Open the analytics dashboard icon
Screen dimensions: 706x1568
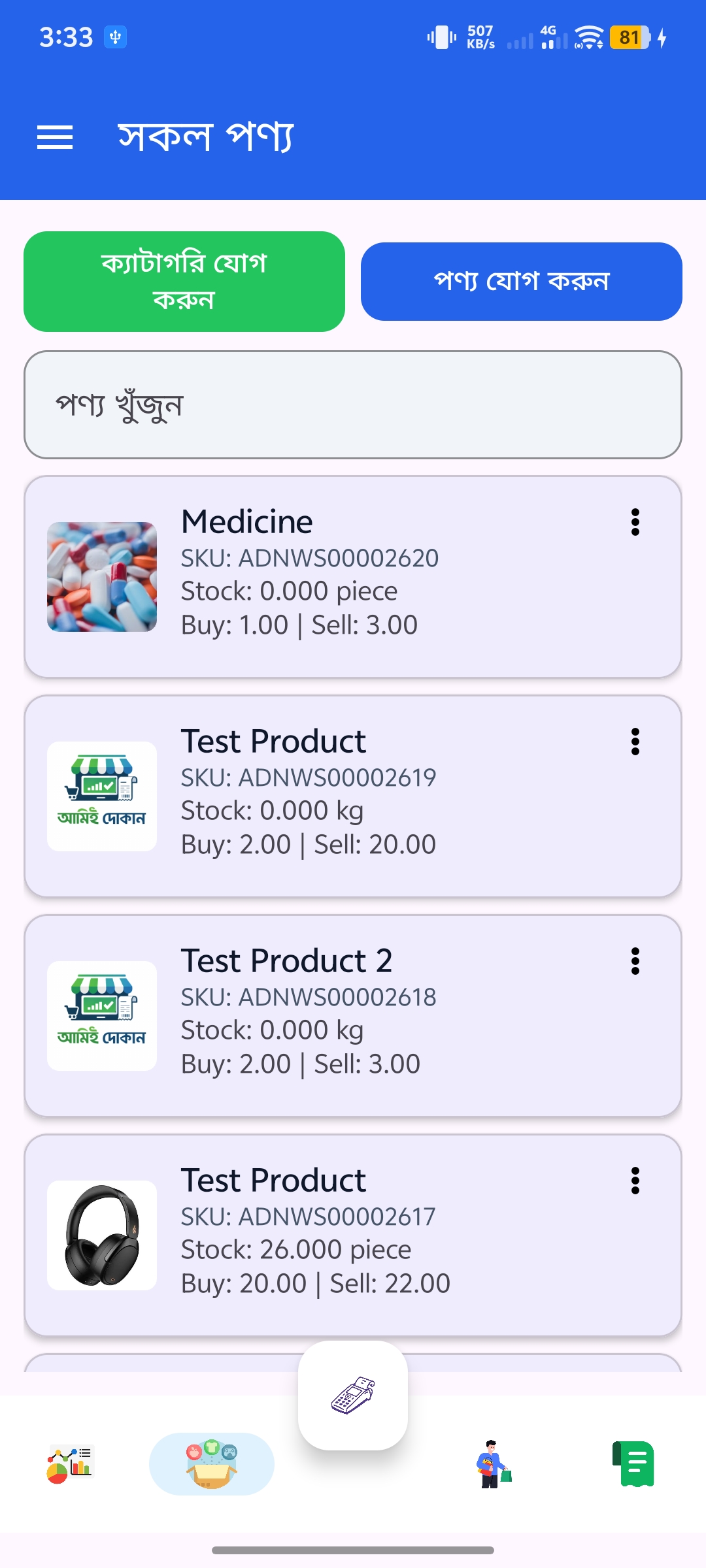tap(70, 1463)
